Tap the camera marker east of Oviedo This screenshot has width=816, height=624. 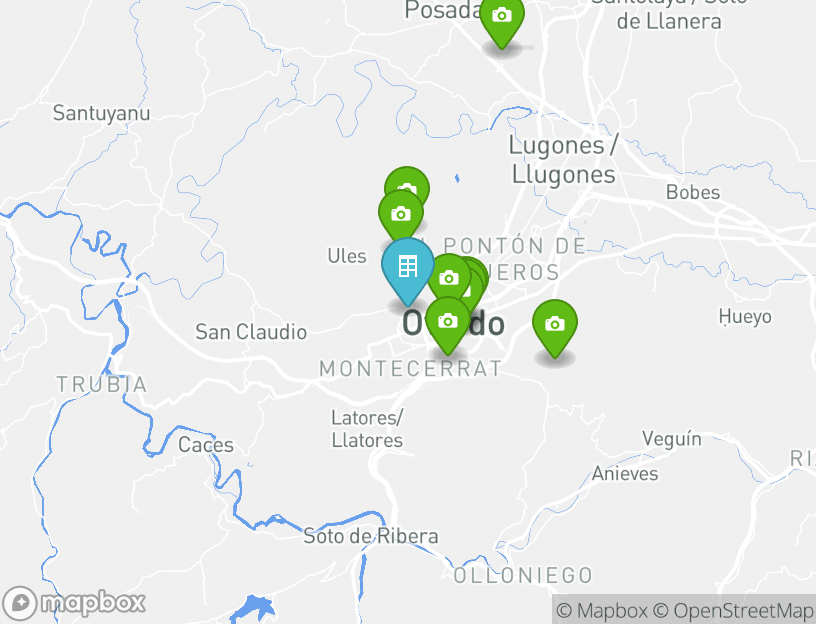(x=554, y=325)
